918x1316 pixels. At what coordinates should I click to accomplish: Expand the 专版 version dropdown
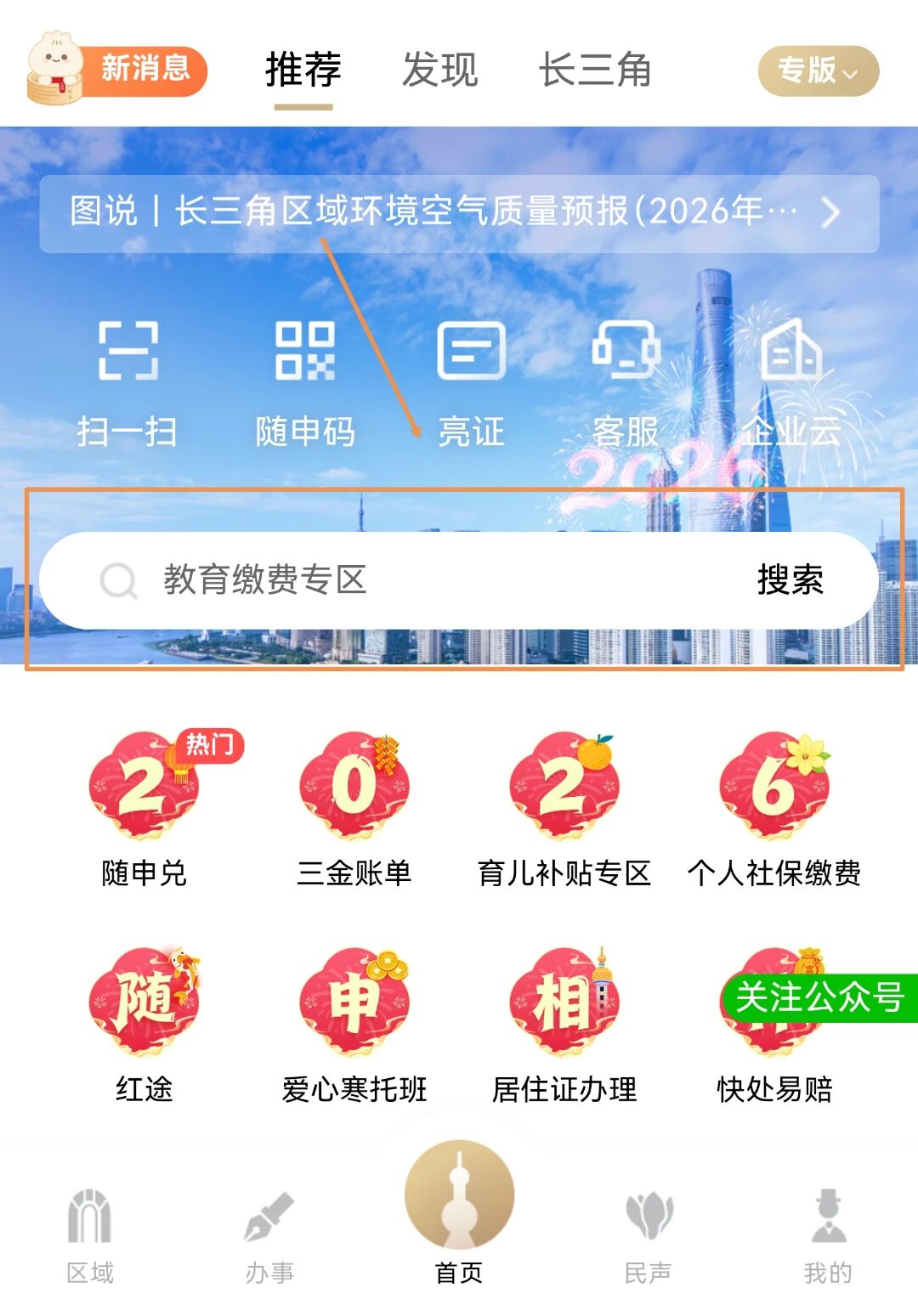pos(818,71)
